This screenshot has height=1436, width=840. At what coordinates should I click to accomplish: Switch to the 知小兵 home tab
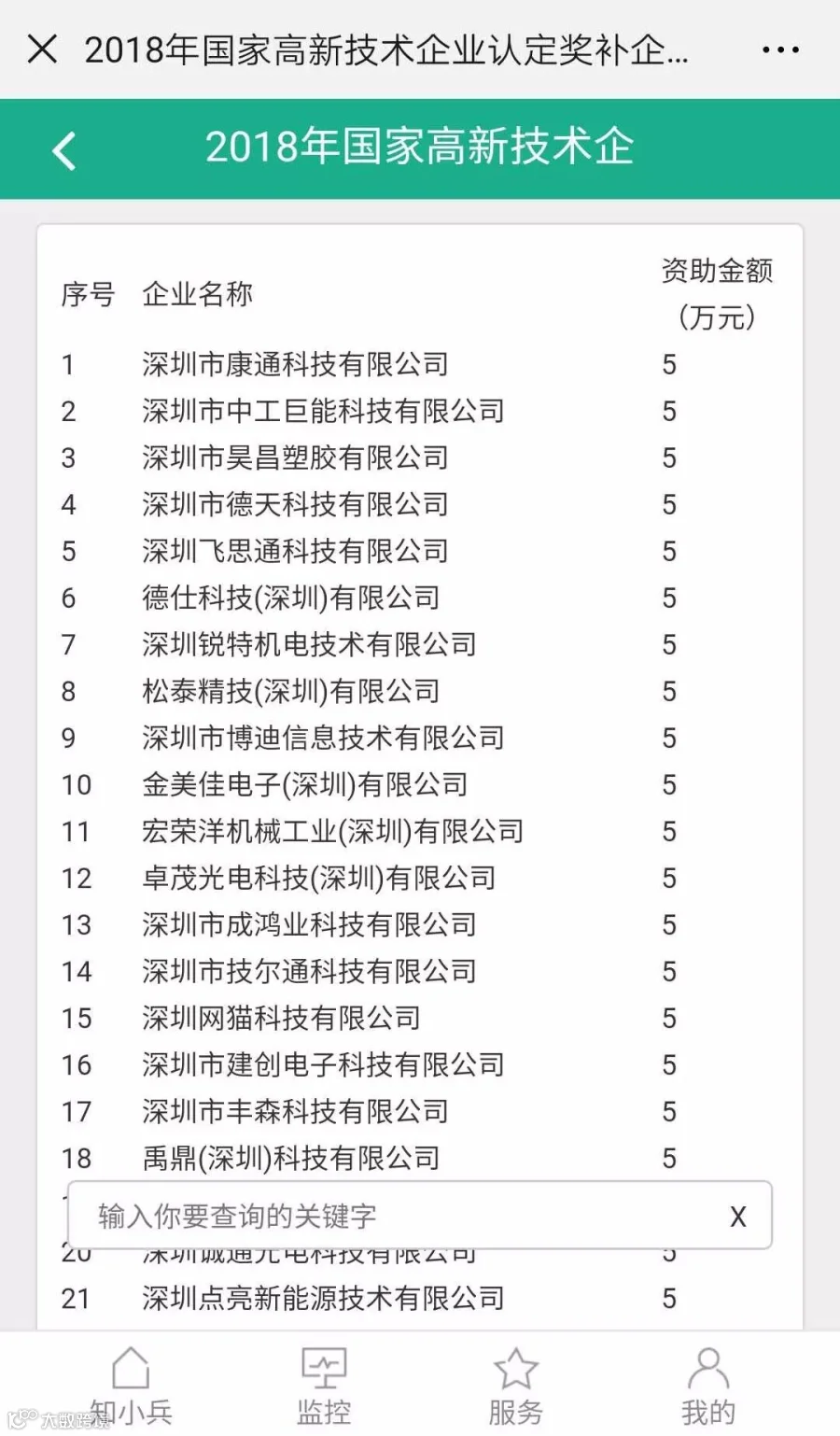coord(131,1386)
